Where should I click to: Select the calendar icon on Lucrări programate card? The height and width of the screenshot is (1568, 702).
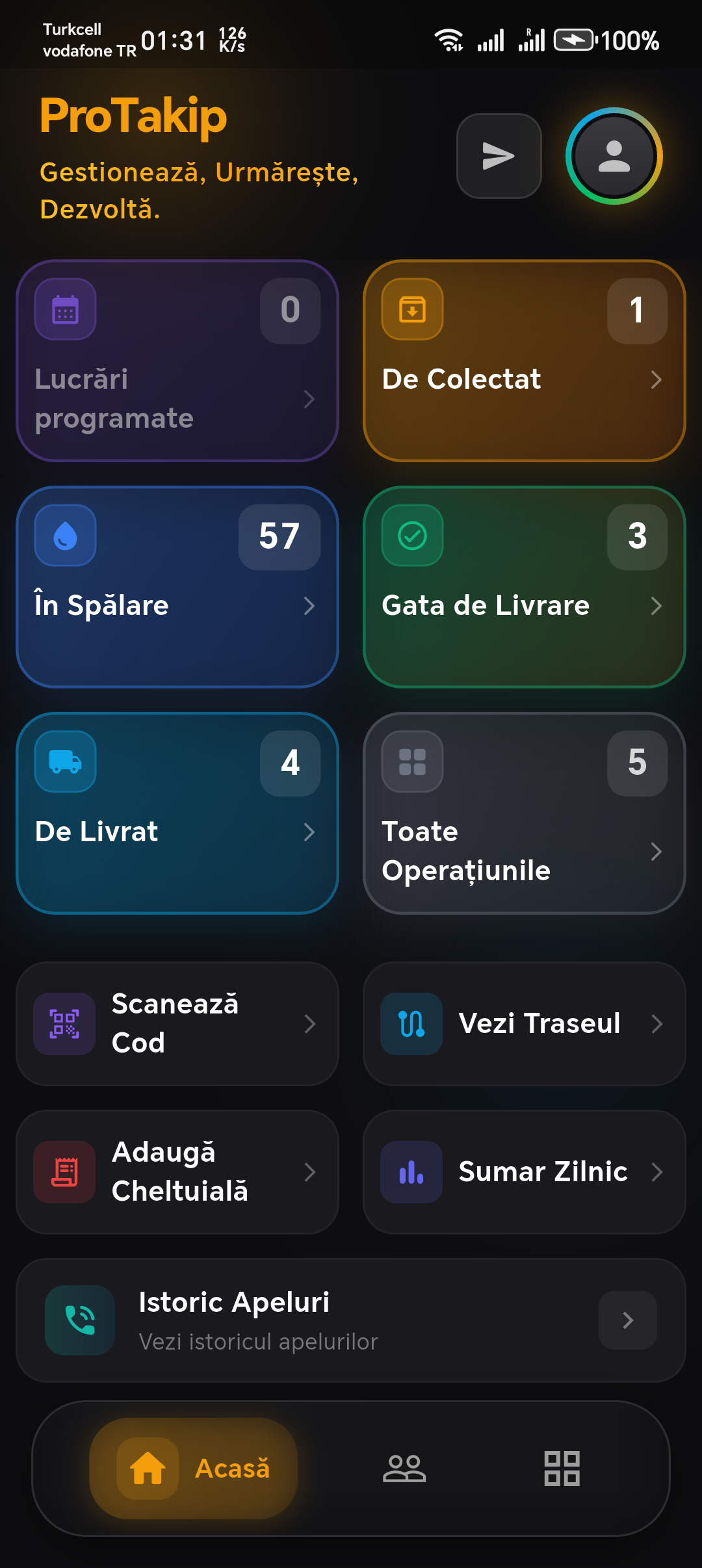(x=65, y=308)
